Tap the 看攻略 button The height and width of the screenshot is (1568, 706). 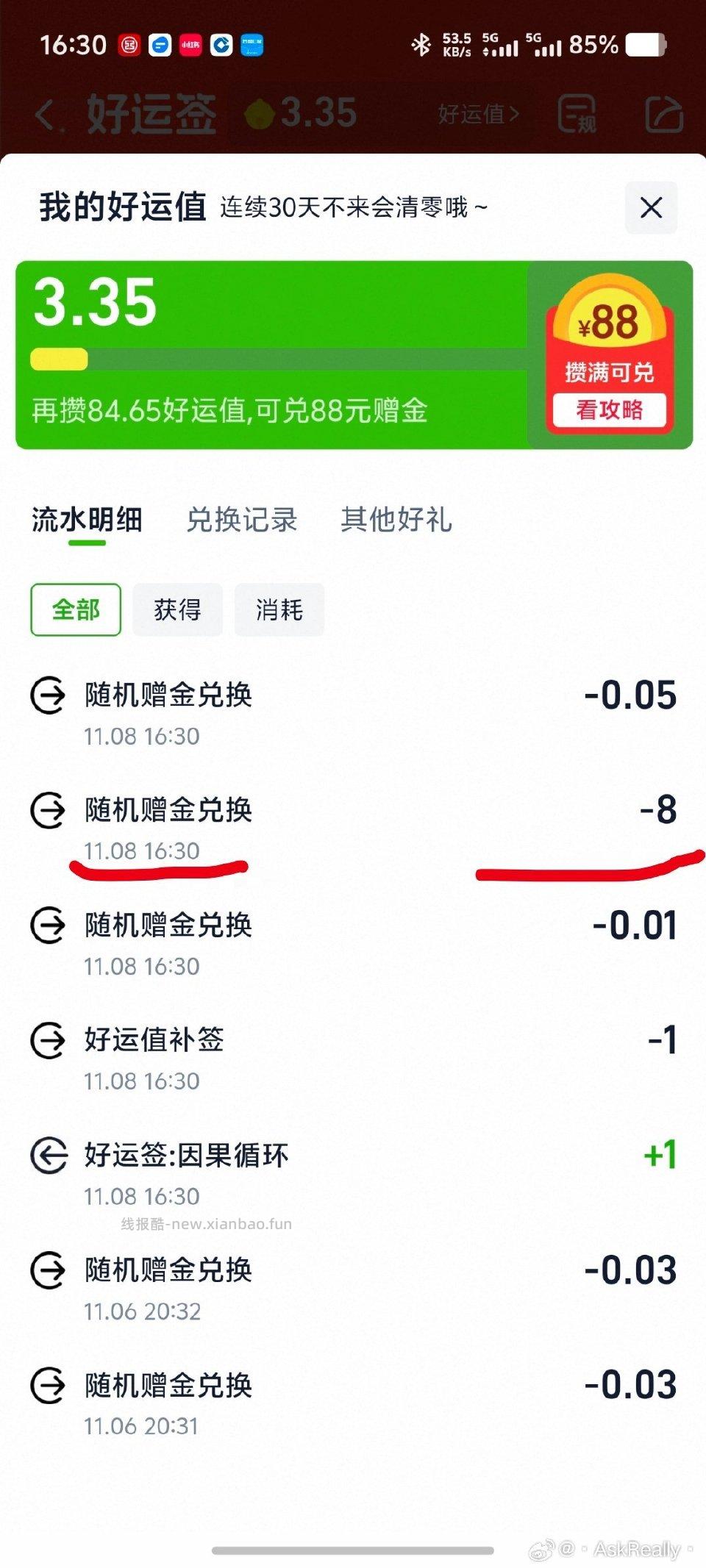tap(610, 410)
